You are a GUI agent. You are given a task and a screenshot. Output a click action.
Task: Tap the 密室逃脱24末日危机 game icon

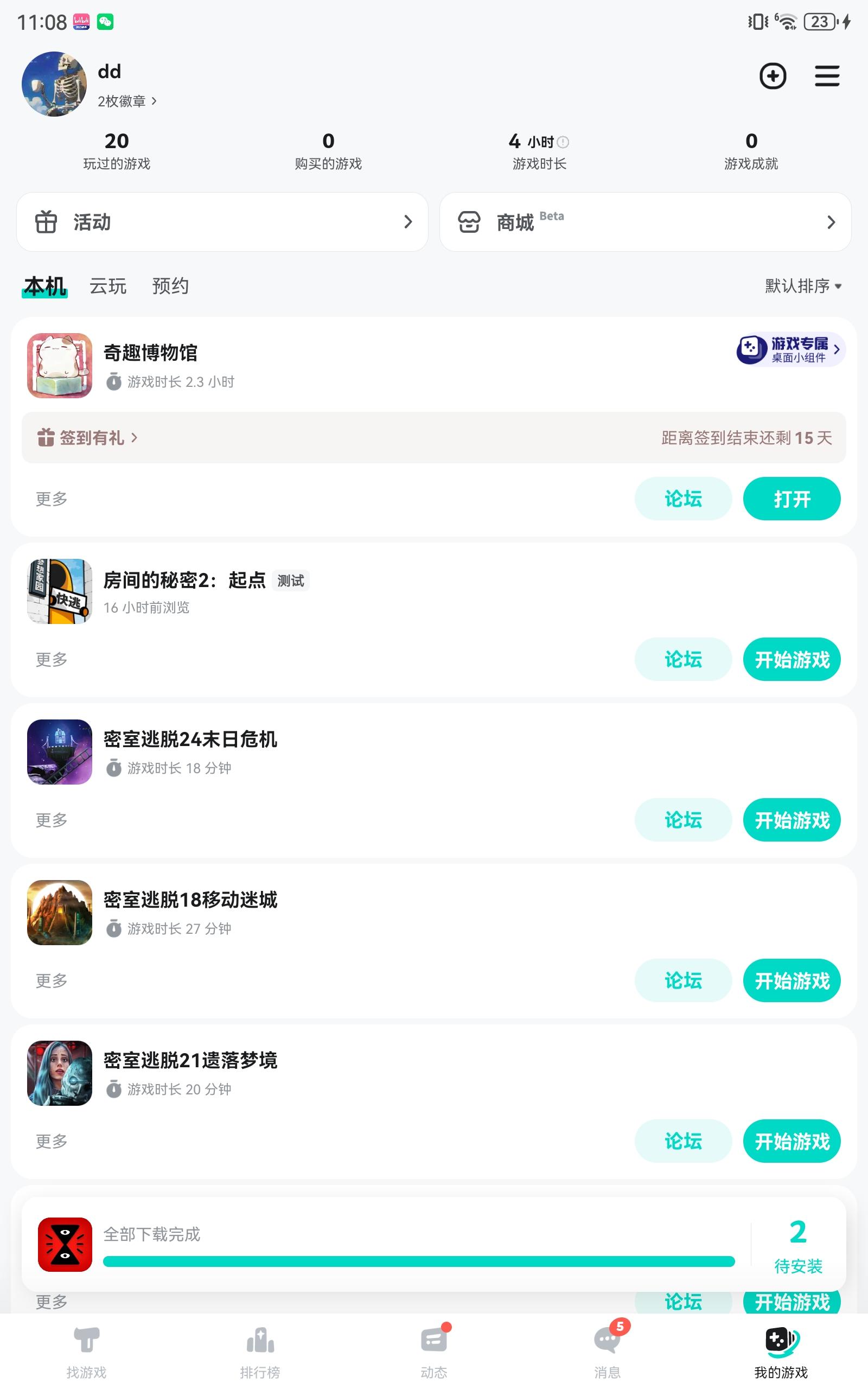(59, 753)
